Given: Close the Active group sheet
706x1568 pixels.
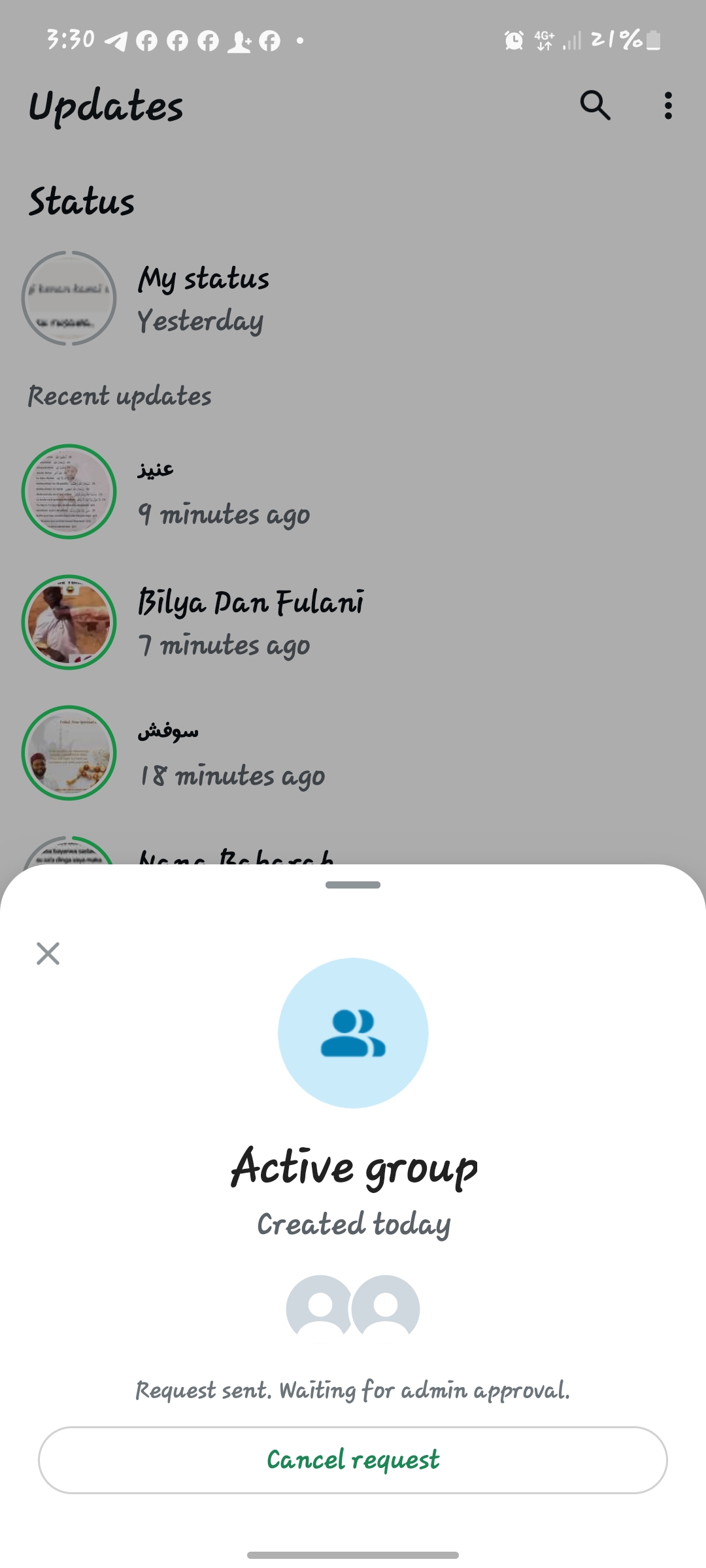Looking at the screenshot, I should point(48,953).
